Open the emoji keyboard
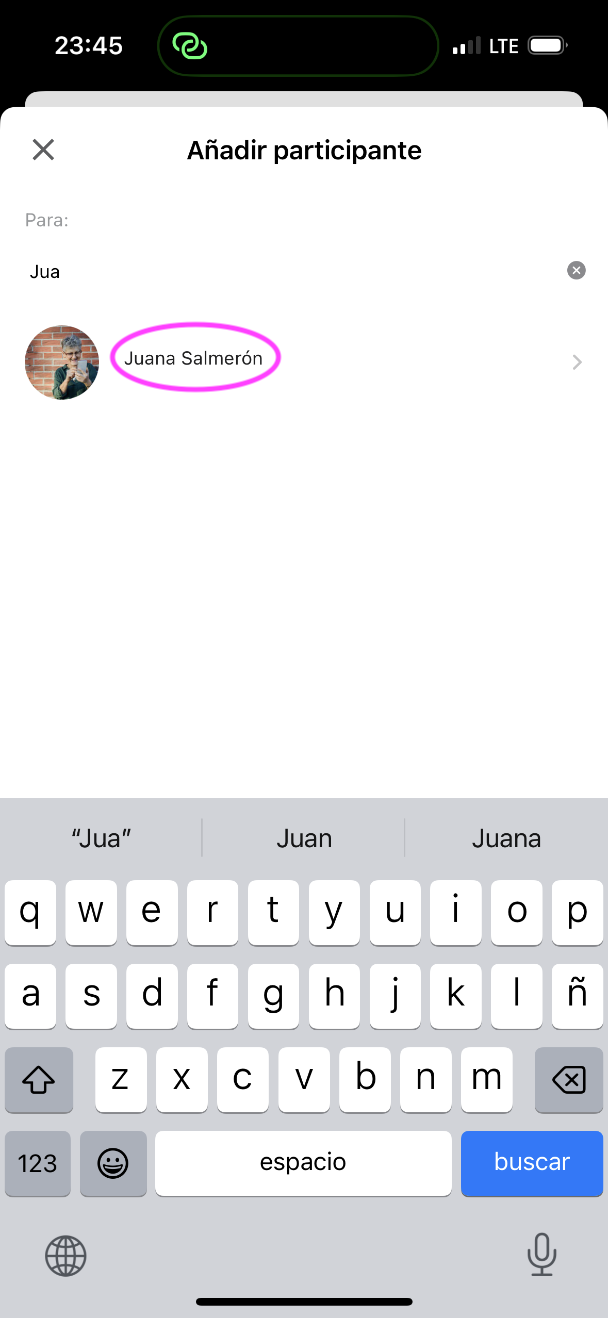 tap(113, 1163)
